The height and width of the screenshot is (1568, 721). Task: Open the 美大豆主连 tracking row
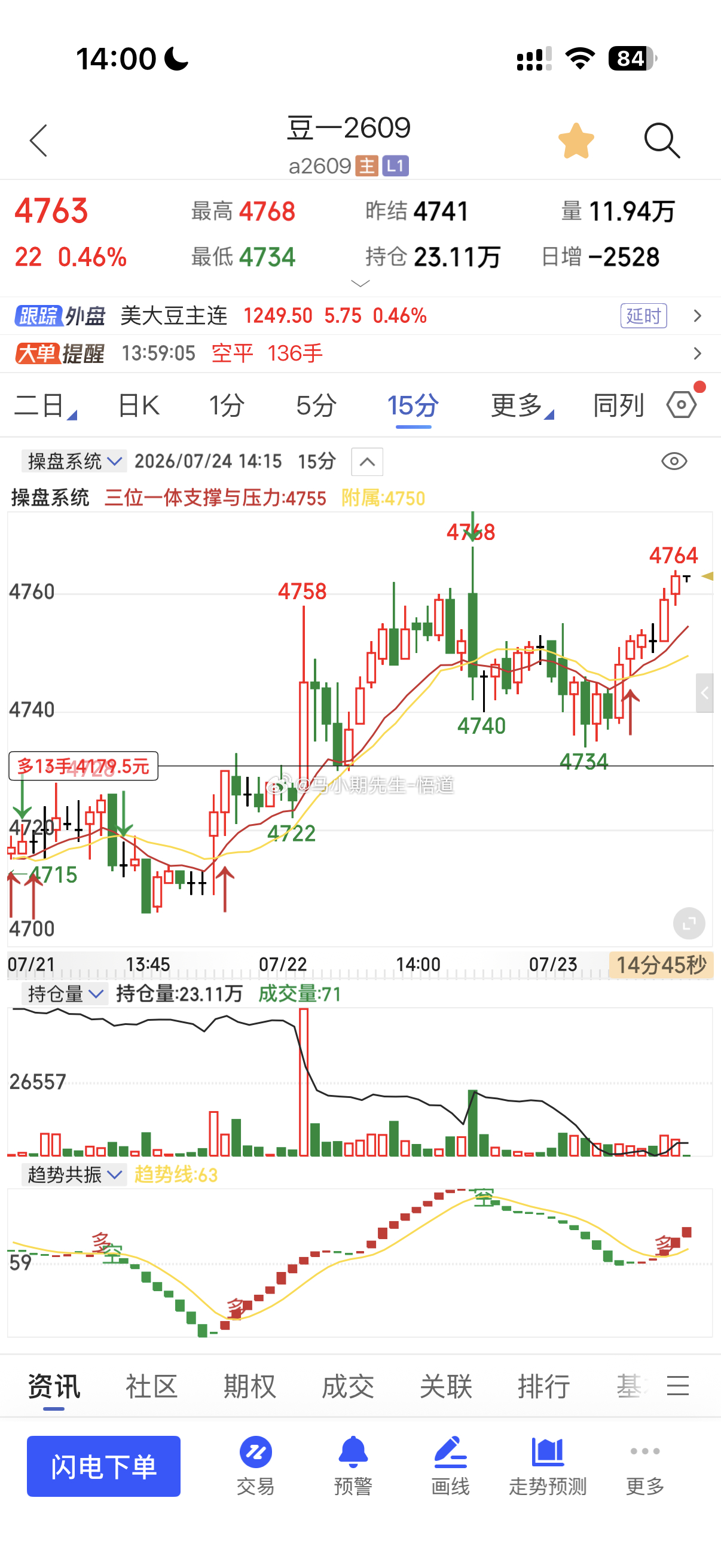360,315
